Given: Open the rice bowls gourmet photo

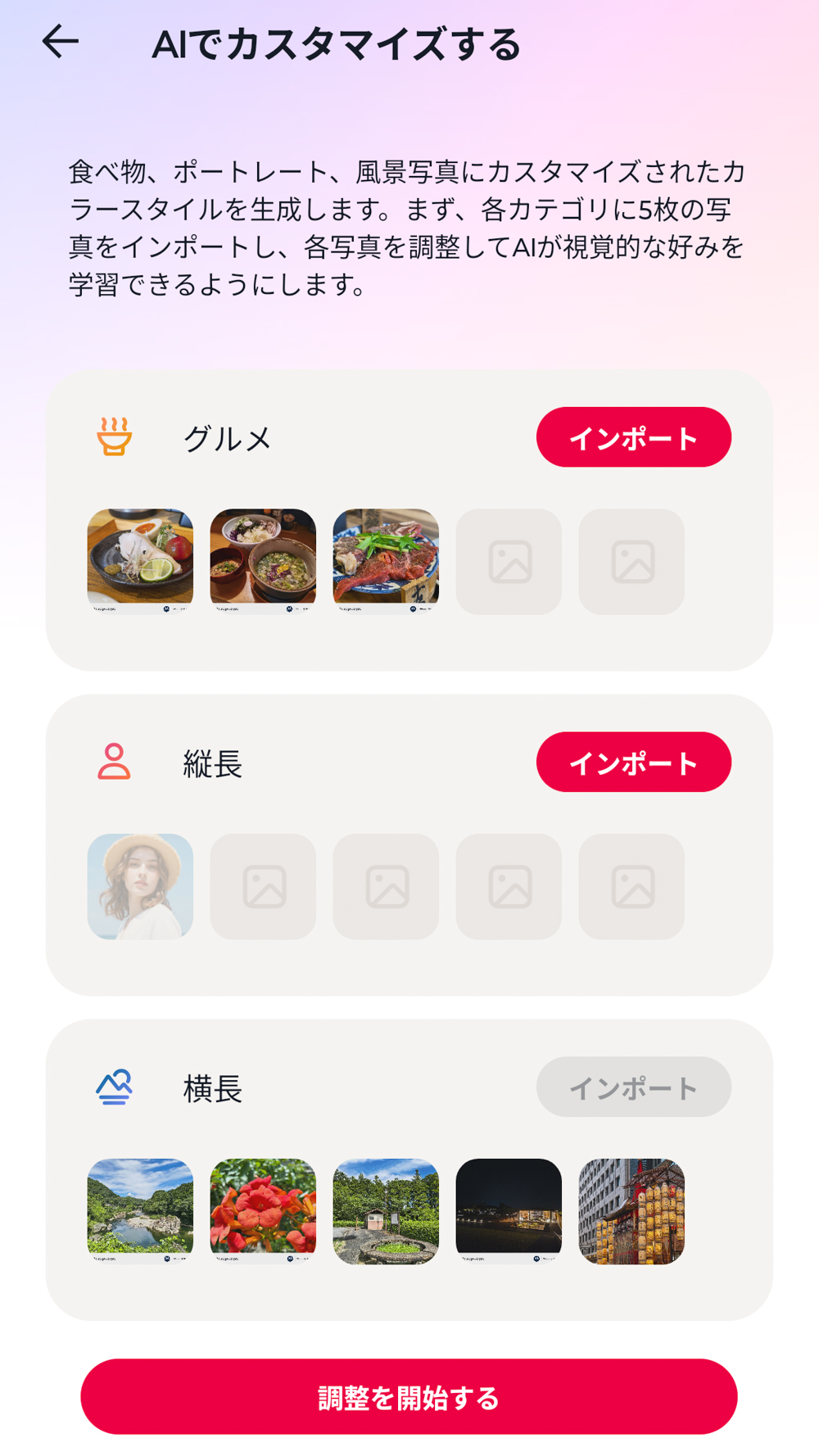Looking at the screenshot, I should (263, 561).
